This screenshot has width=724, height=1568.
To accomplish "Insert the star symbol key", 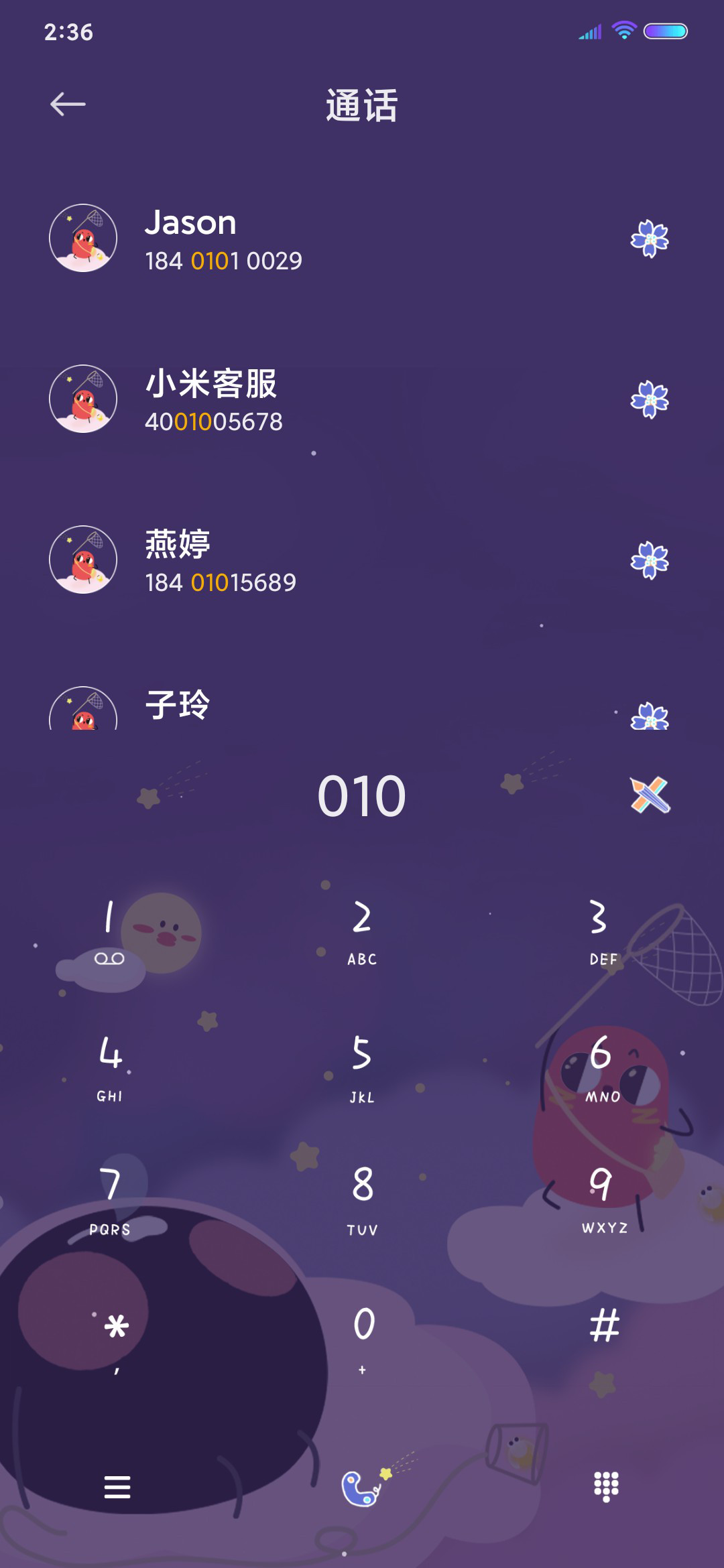I will point(117,1338).
